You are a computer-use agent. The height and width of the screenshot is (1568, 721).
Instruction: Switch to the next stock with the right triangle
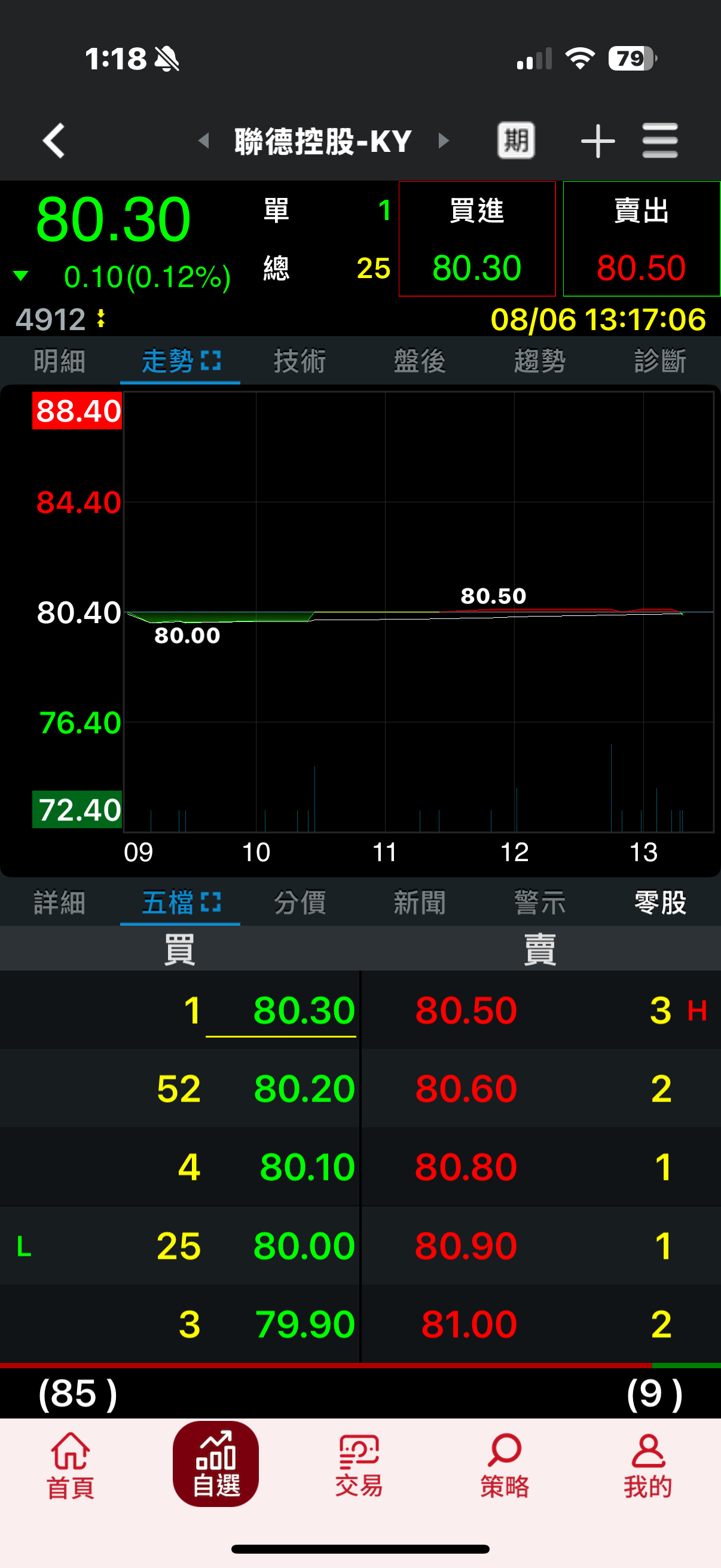[444, 141]
